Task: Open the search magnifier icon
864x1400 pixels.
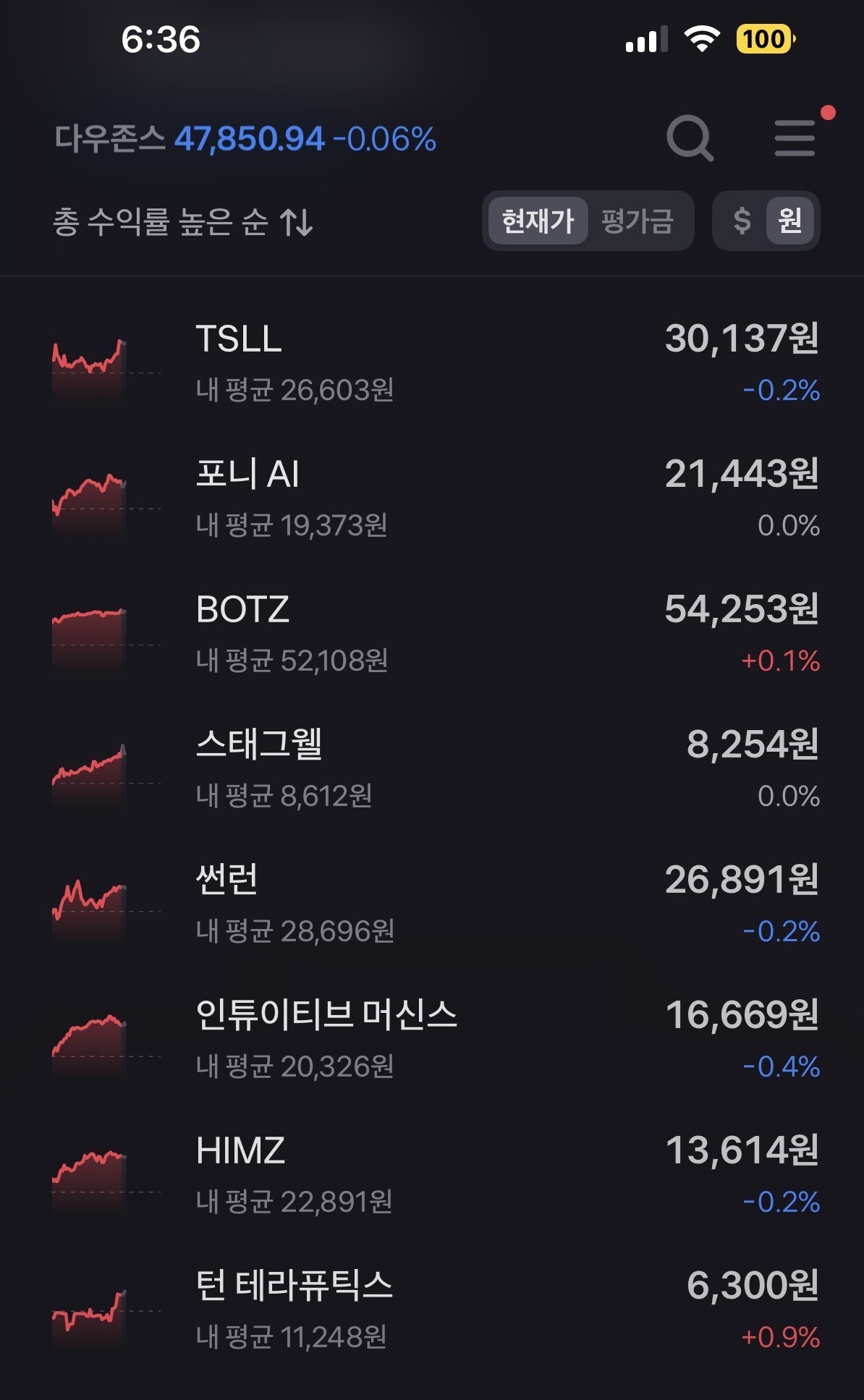Action: click(x=690, y=137)
